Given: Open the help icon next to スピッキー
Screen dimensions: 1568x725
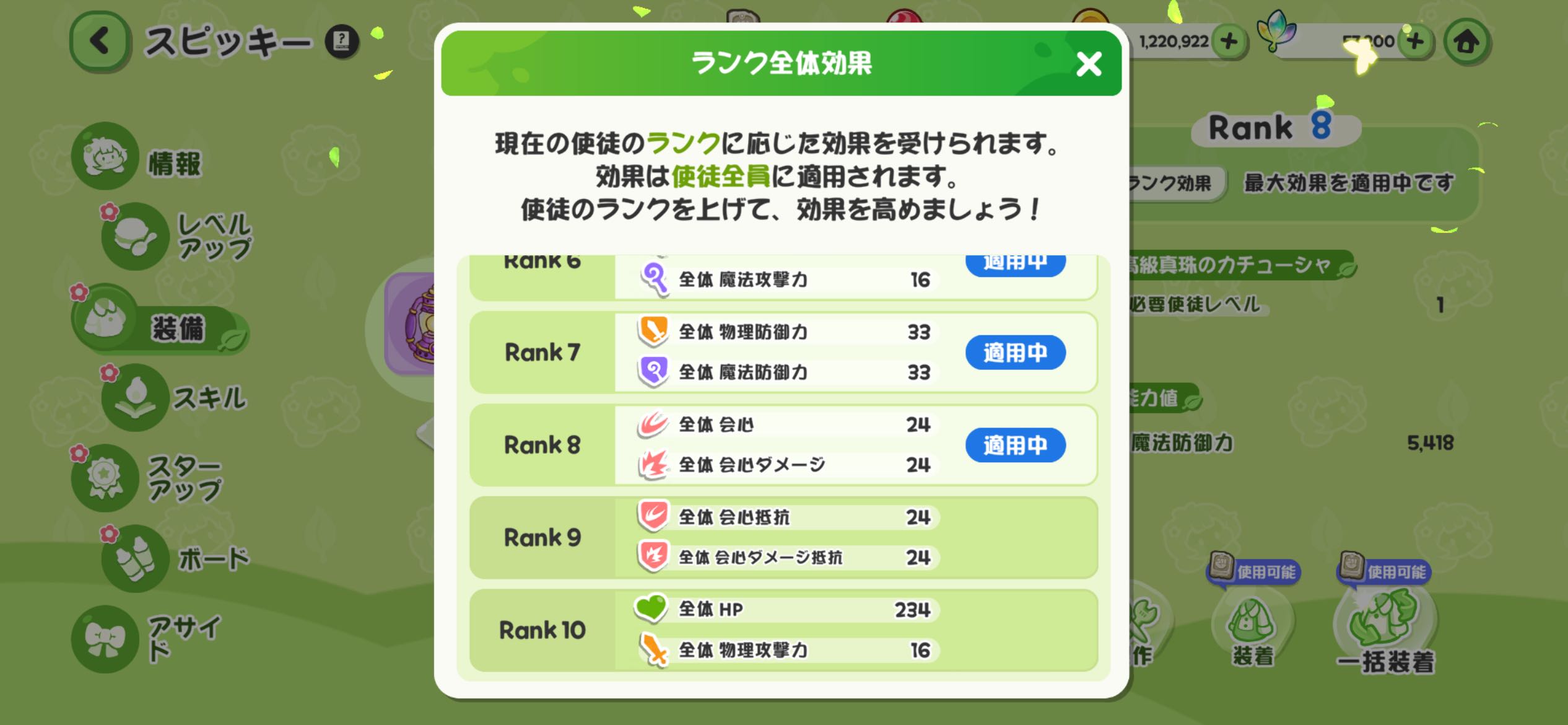Looking at the screenshot, I should point(342,42).
